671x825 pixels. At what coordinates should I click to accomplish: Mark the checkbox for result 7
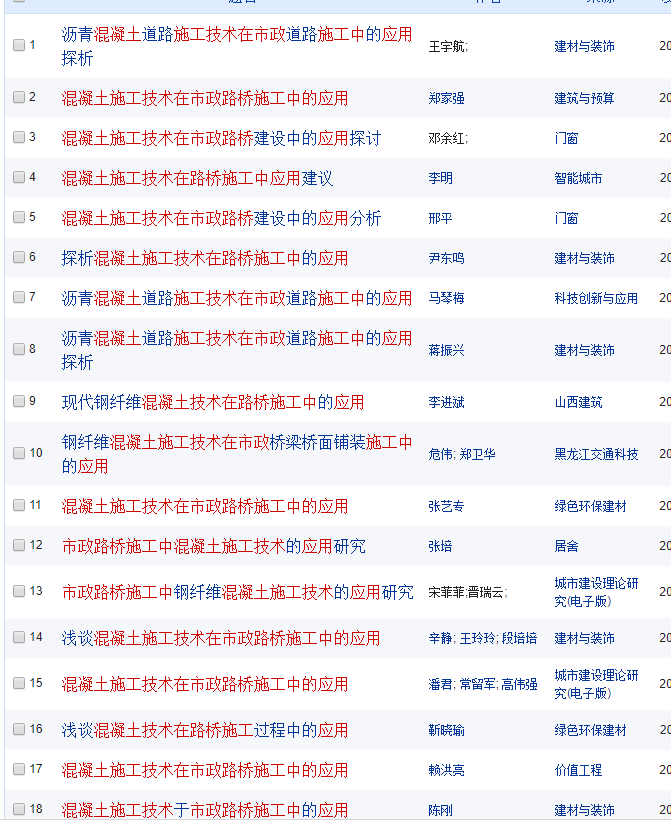coord(18,297)
